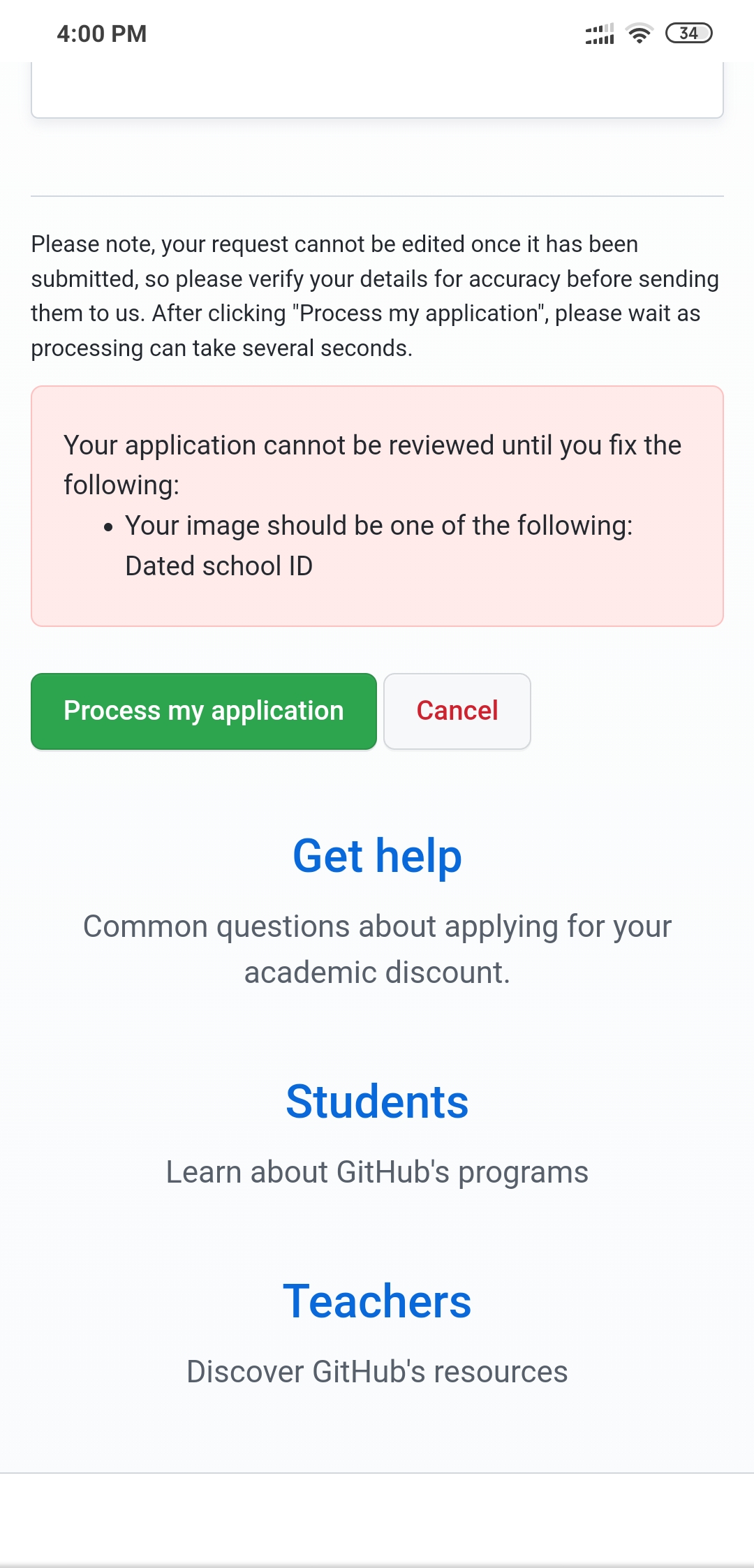Tap the cellular signal bars icon
Screen dimensions: 754x1568
coord(597,32)
